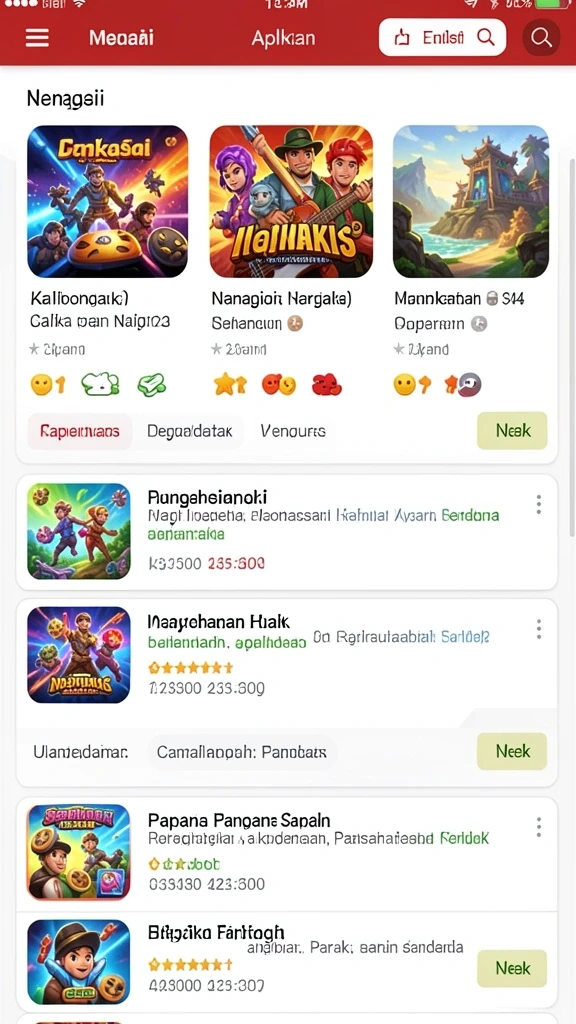
Task: Open the hamburger drawer menu
Action: click(x=37, y=37)
